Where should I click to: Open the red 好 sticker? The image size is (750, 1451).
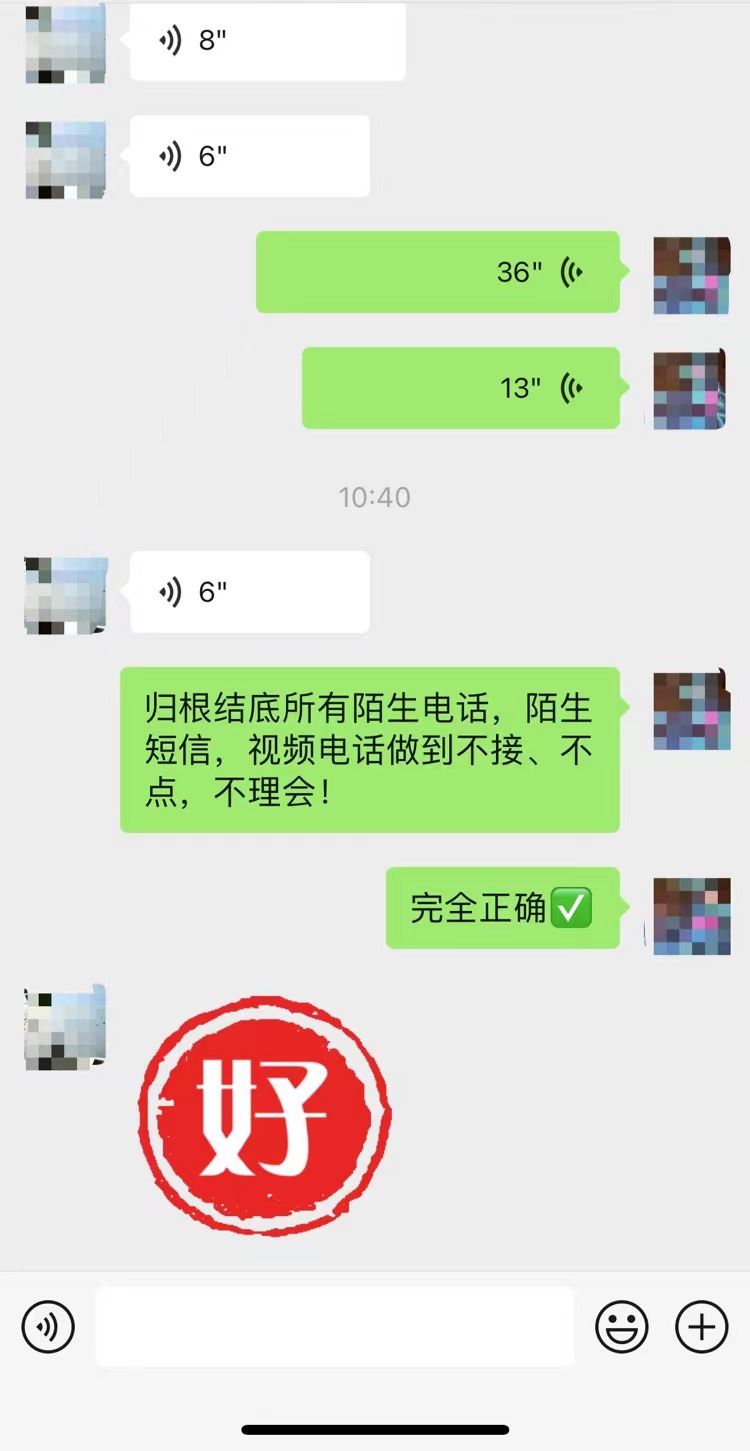pyautogui.click(x=265, y=1114)
